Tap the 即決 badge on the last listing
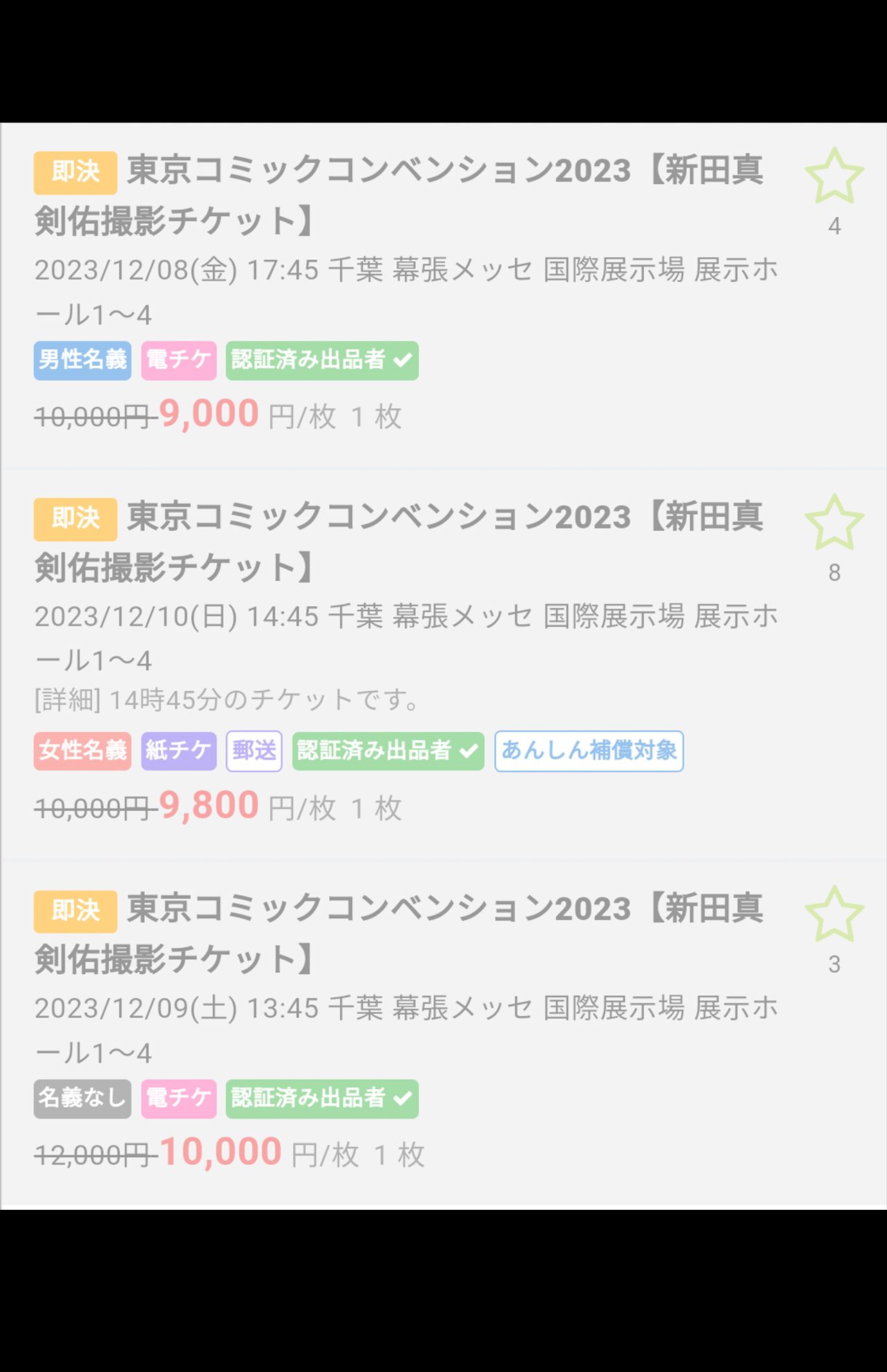Screen dimensions: 887x1372 75,912
